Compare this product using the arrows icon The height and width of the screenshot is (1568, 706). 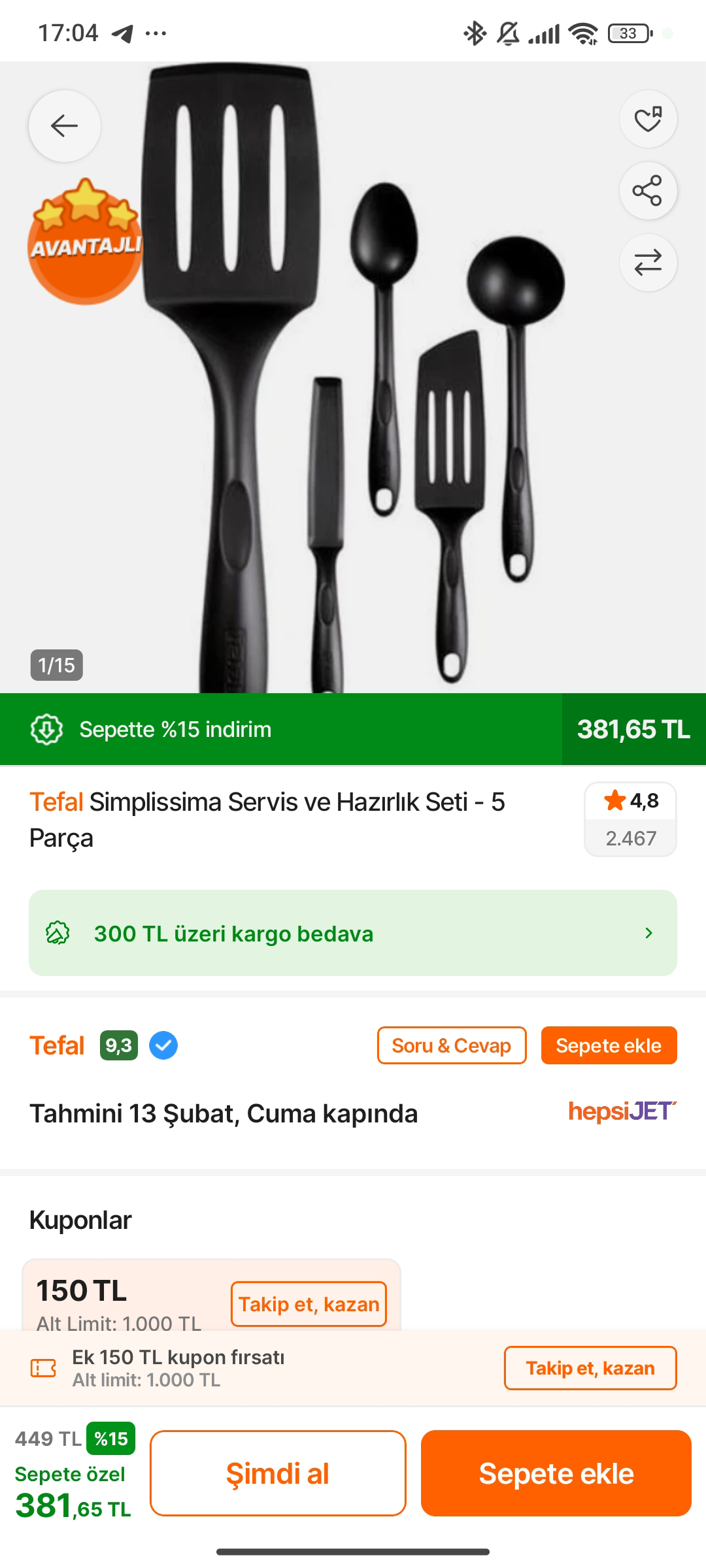[648, 263]
